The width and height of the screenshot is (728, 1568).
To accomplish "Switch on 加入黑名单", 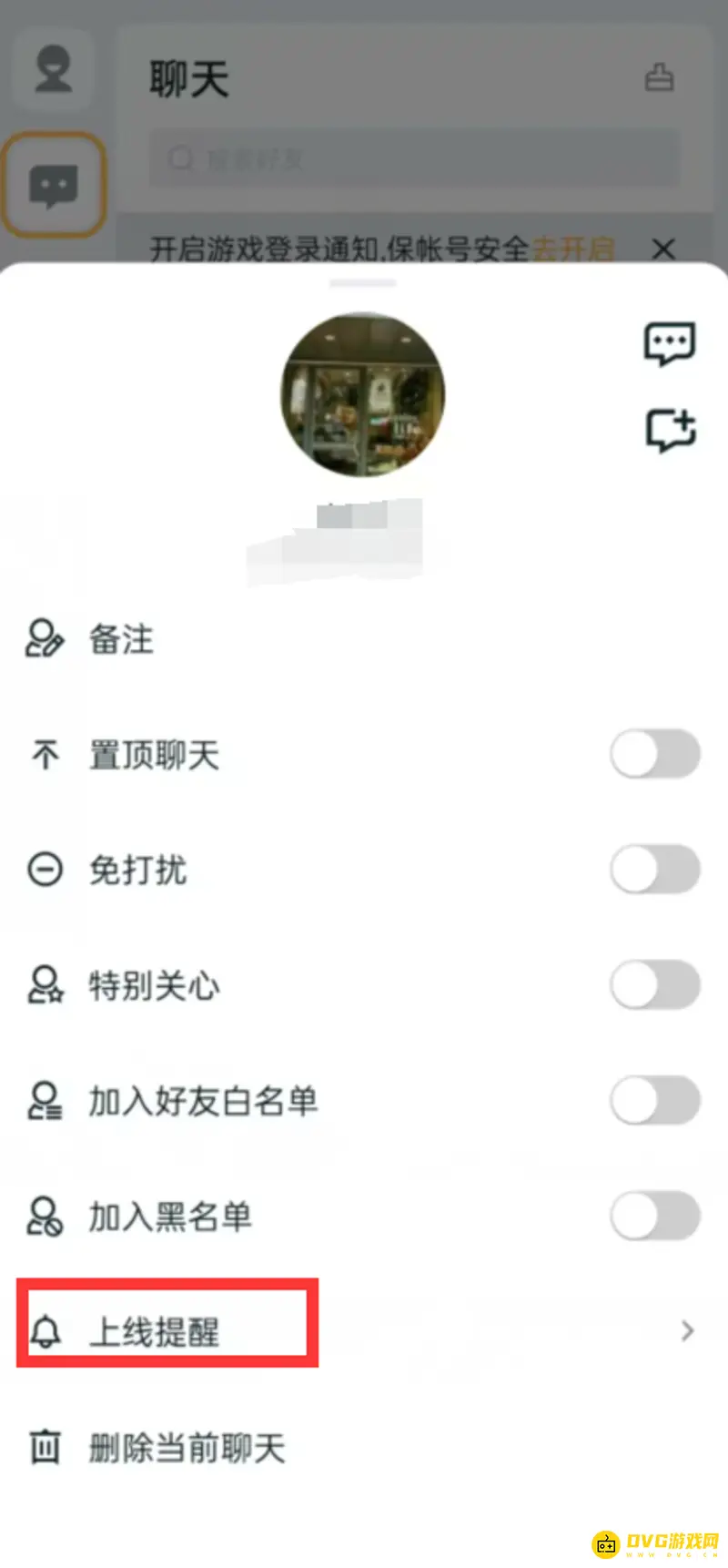I will point(654,1217).
